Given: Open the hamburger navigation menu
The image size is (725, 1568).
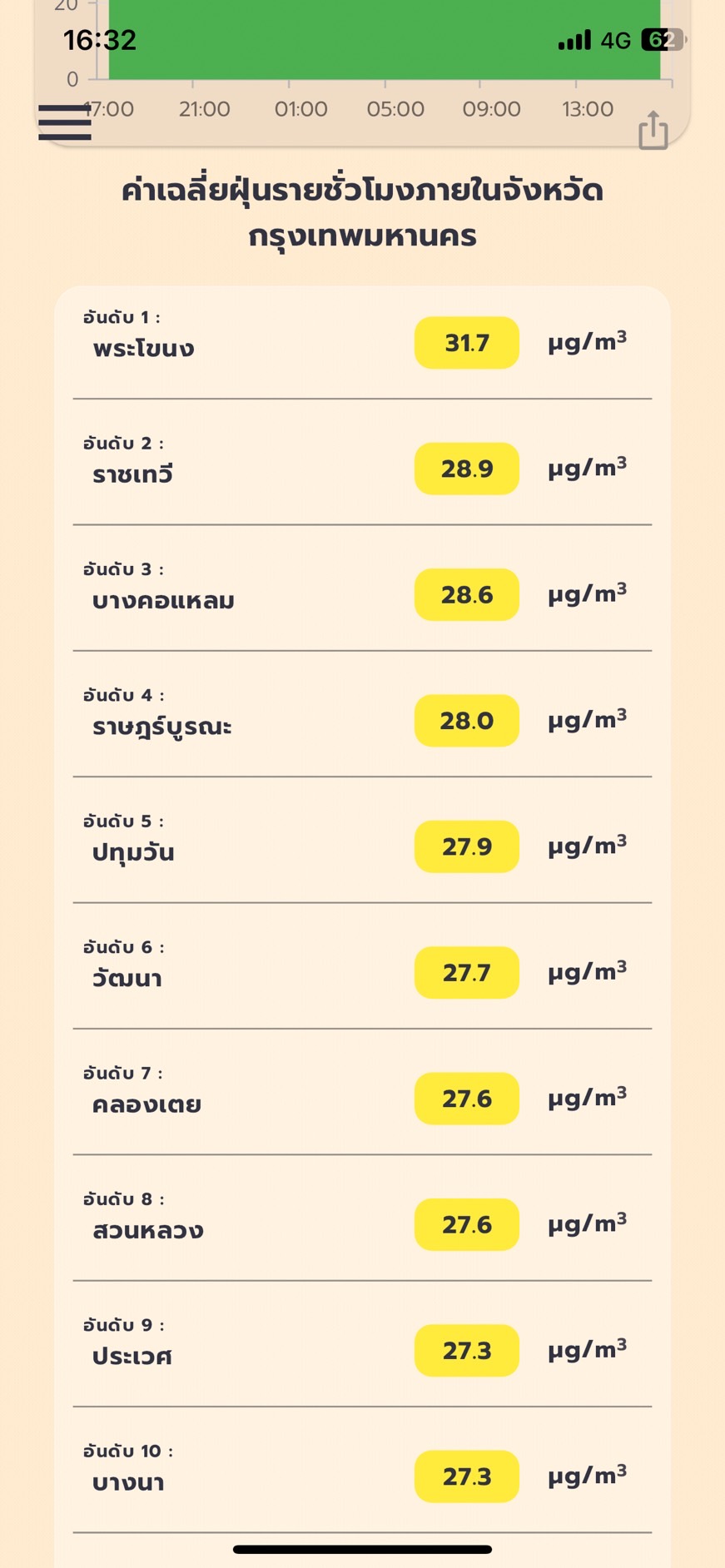Looking at the screenshot, I should [x=65, y=123].
